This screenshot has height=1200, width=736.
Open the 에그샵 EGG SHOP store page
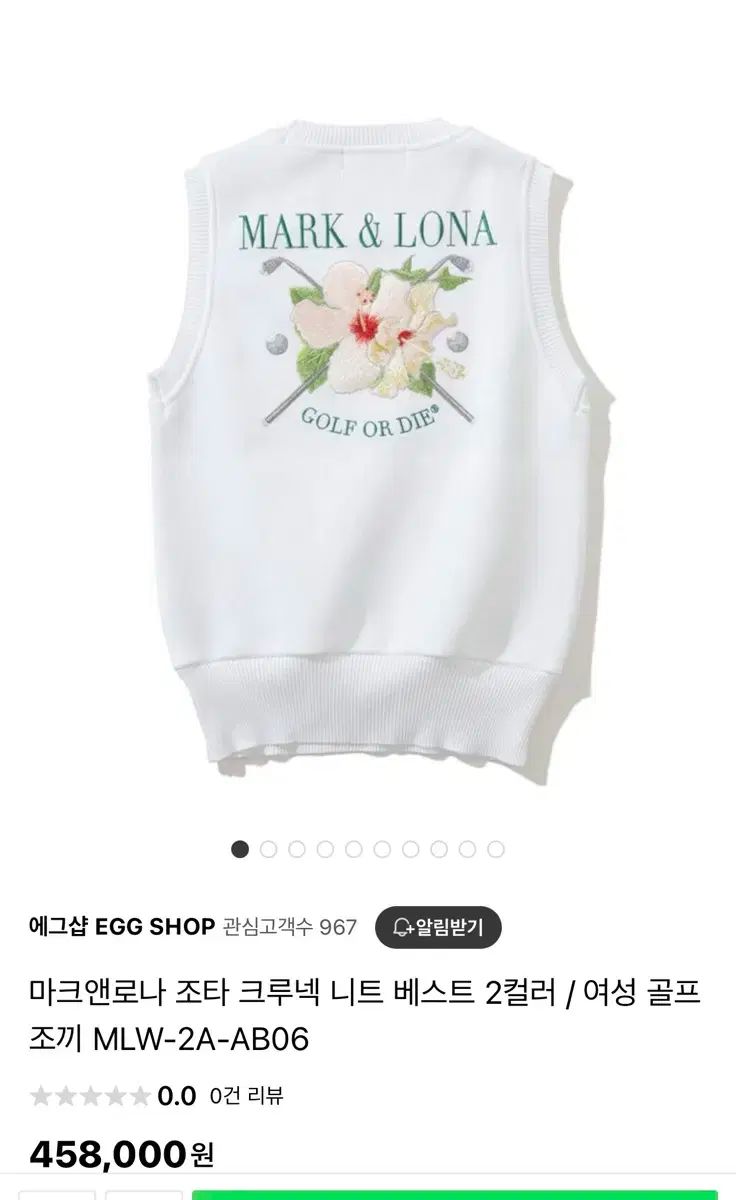[122, 926]
